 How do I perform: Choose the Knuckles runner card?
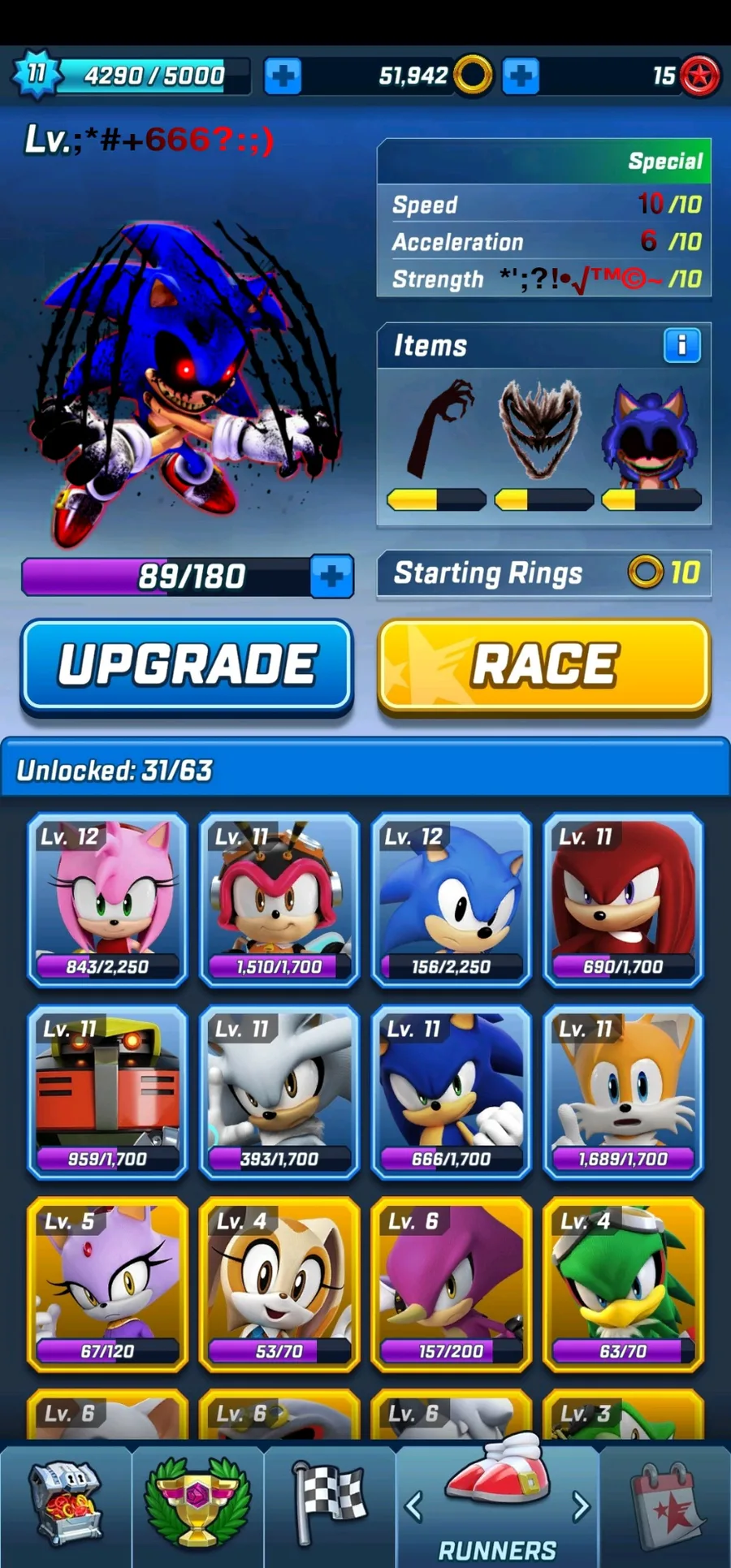tap(623, 900)
